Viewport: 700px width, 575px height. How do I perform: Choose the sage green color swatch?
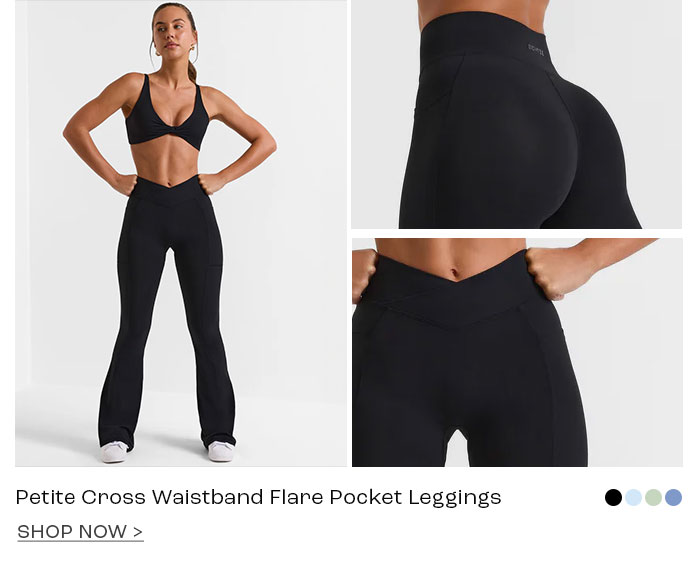(654, 497)
